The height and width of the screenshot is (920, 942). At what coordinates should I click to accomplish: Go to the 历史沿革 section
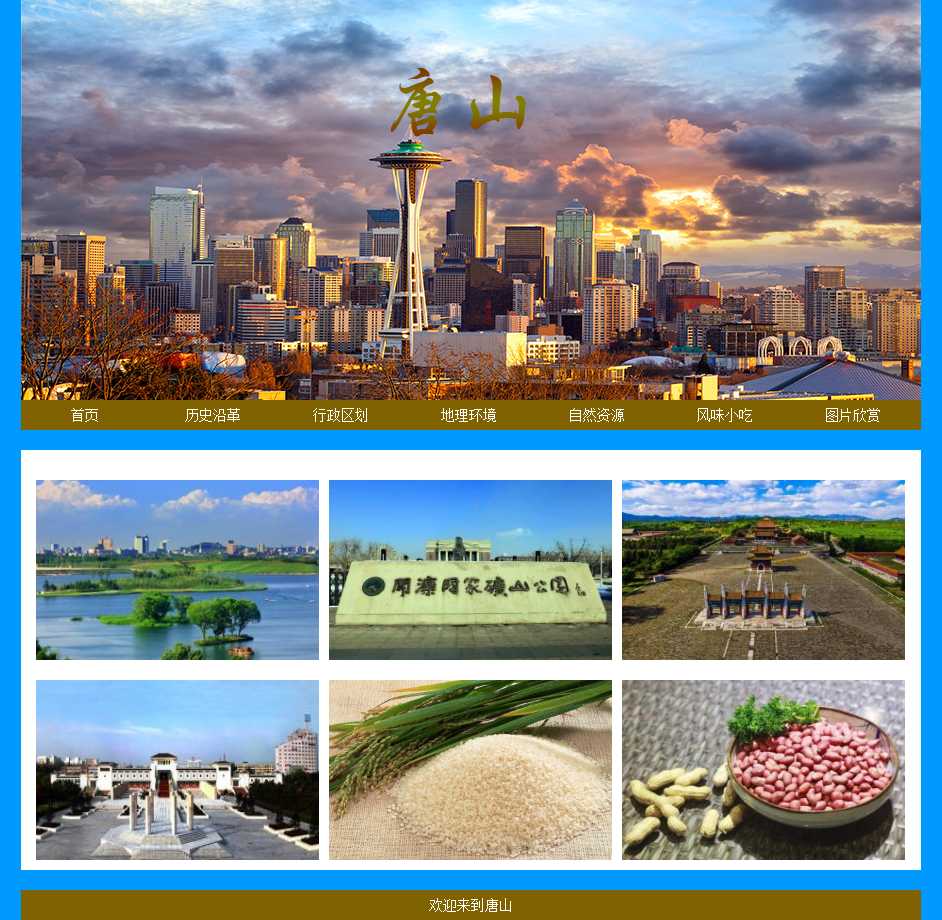[x=212, y=415]
